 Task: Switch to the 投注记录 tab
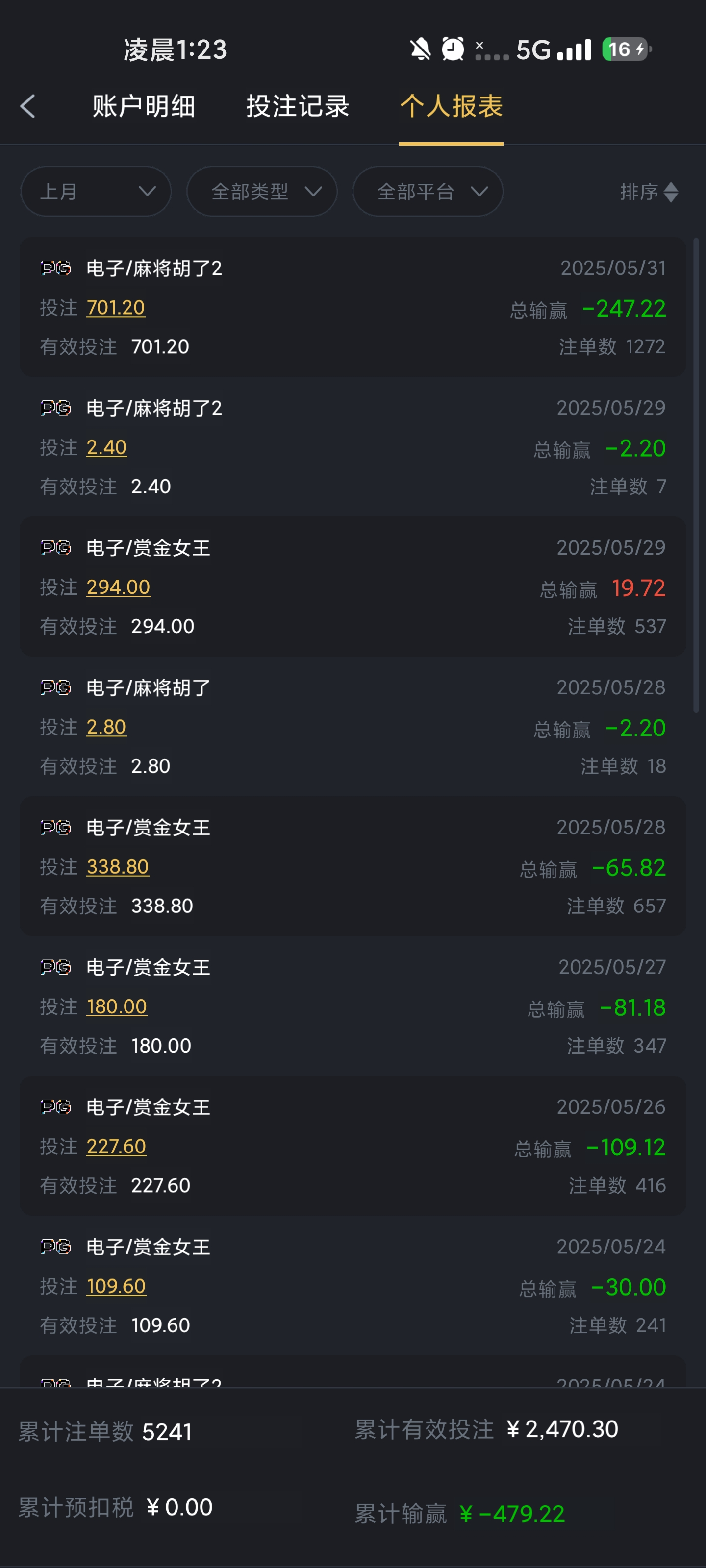pyautogui.click(x=297, y=106)
